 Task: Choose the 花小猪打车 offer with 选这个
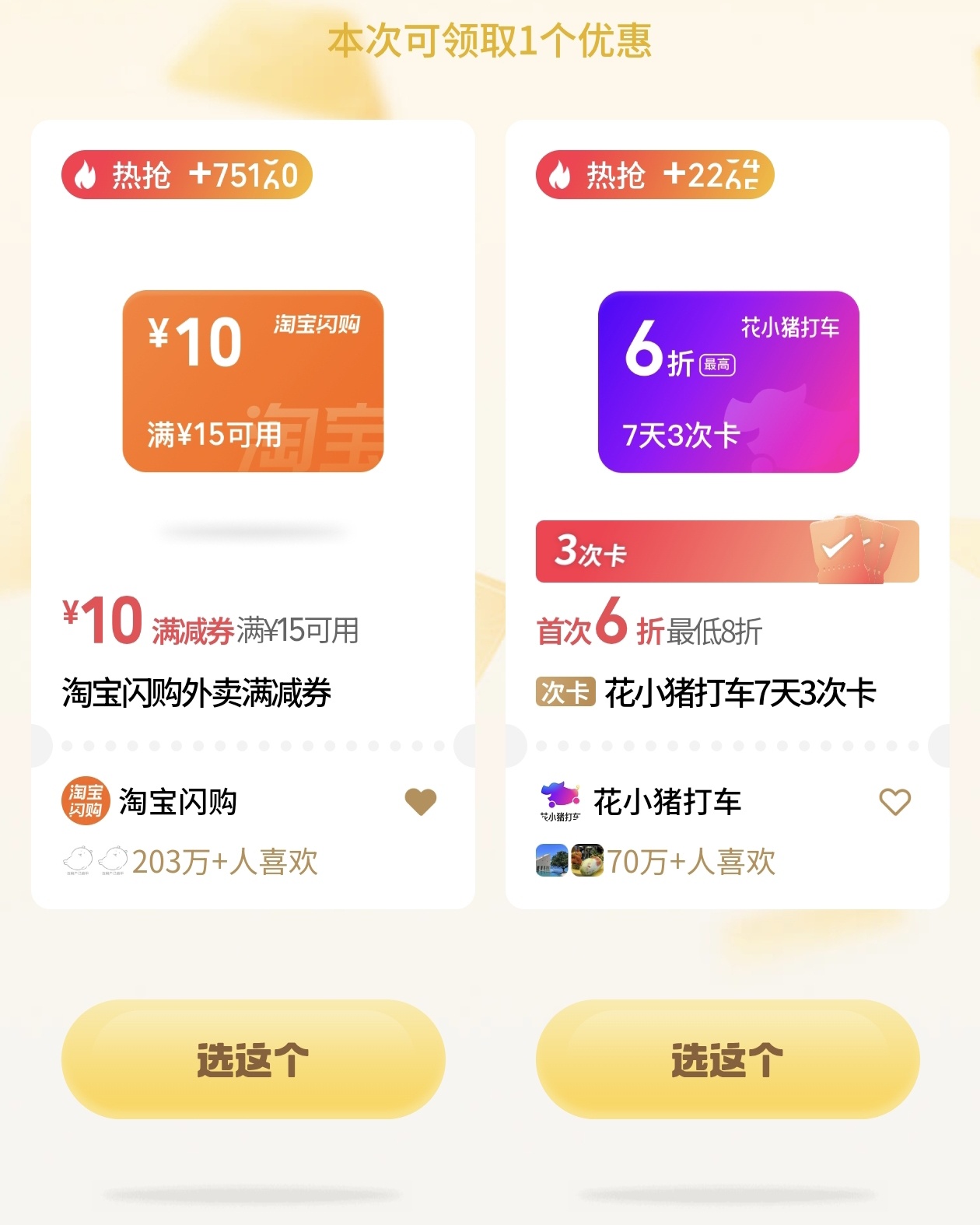727,1059
